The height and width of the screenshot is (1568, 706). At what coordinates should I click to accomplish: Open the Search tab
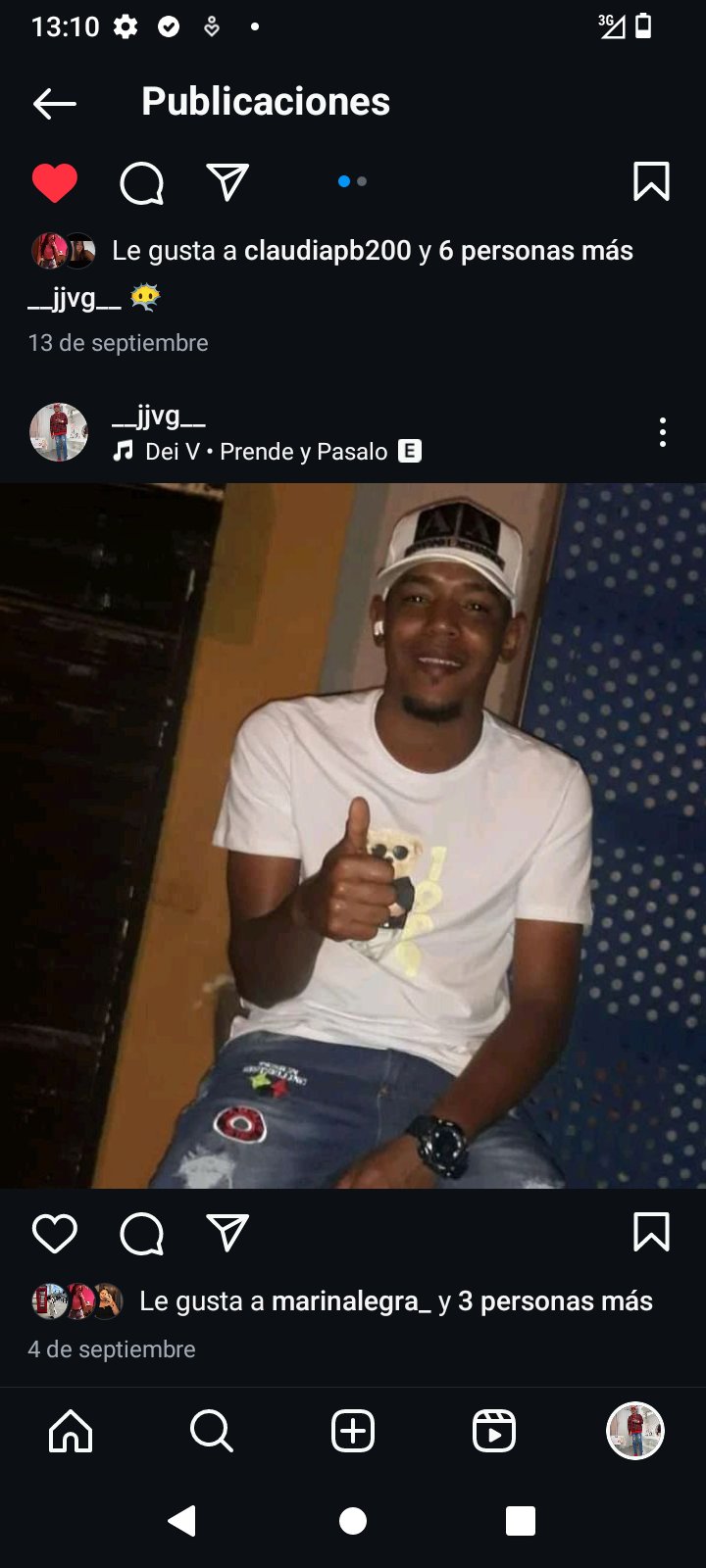pos(212,1431)
